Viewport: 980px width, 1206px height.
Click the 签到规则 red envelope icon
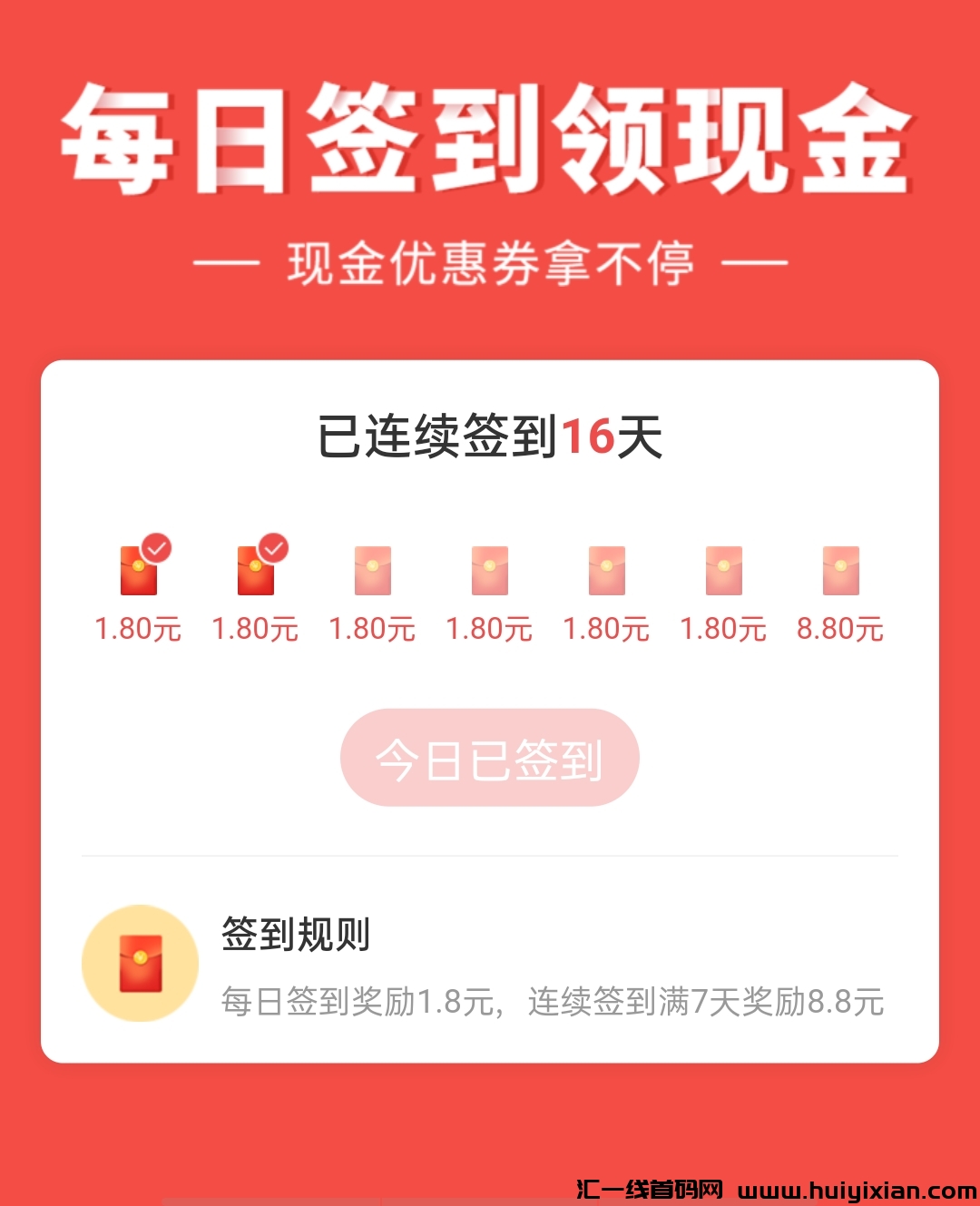pyautogui.click(x=139, y=964)
